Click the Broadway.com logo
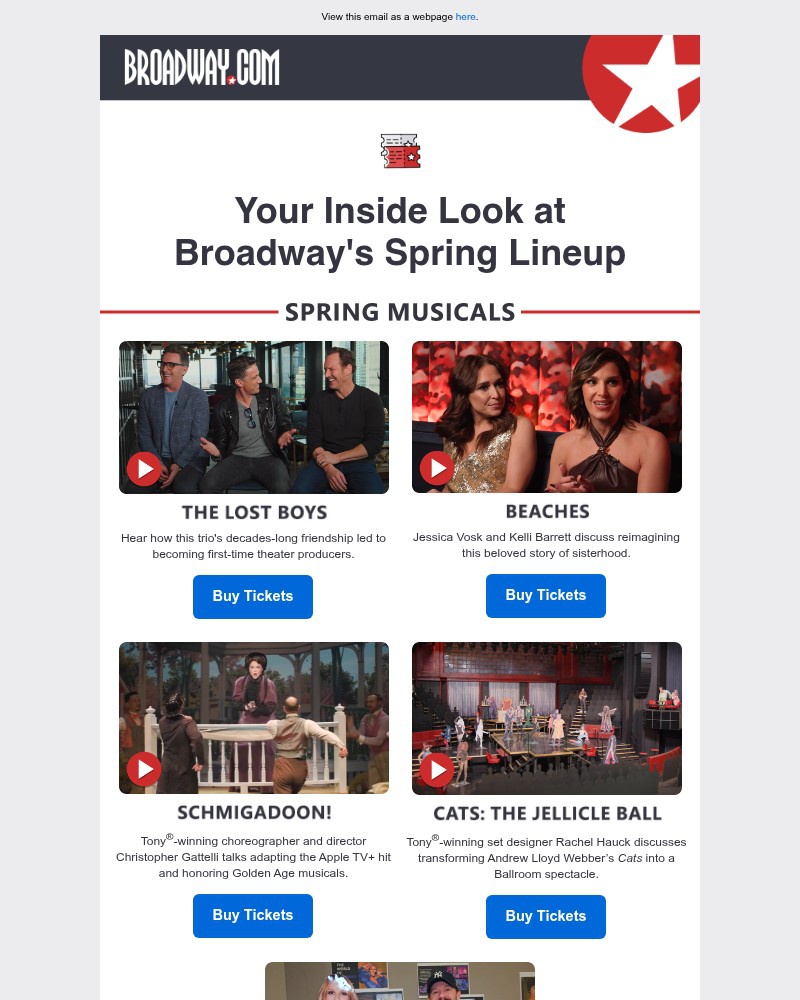The image size is (800, 1000). (x=203, y=67)
